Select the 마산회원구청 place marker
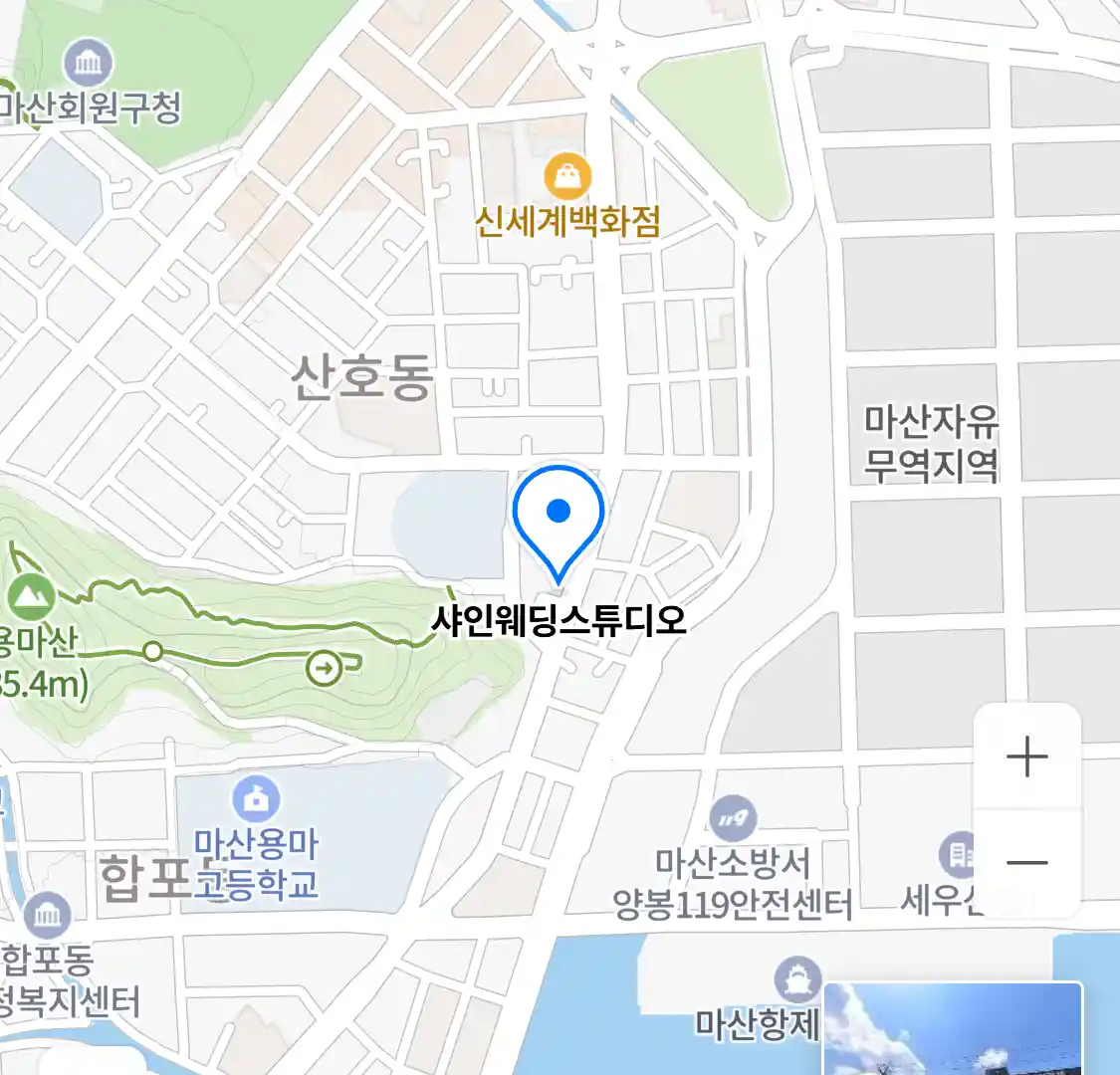The width and height of the screenshot is (1120, 1075). (89, 65)
